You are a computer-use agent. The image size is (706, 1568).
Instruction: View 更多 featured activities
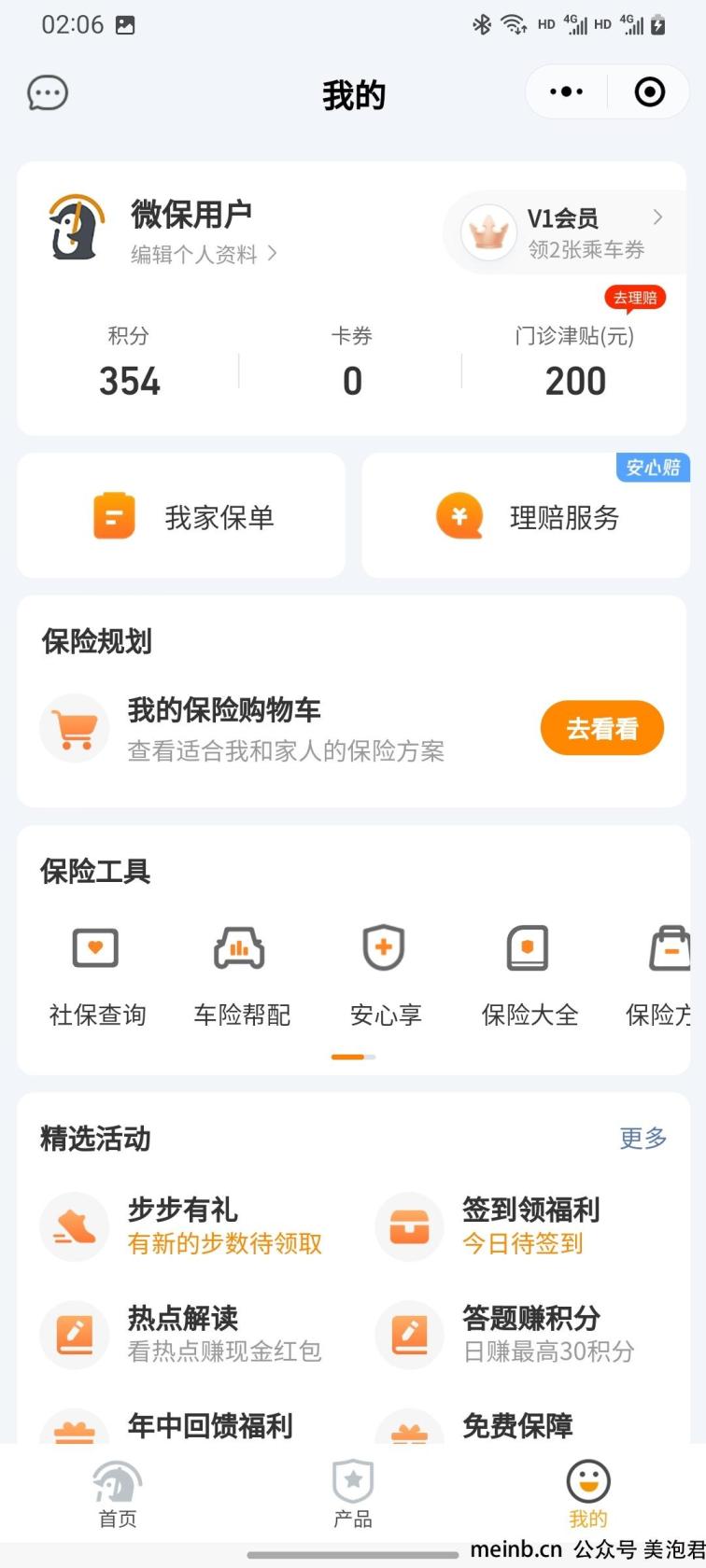pyautogui.click(x=643, y=1138)
